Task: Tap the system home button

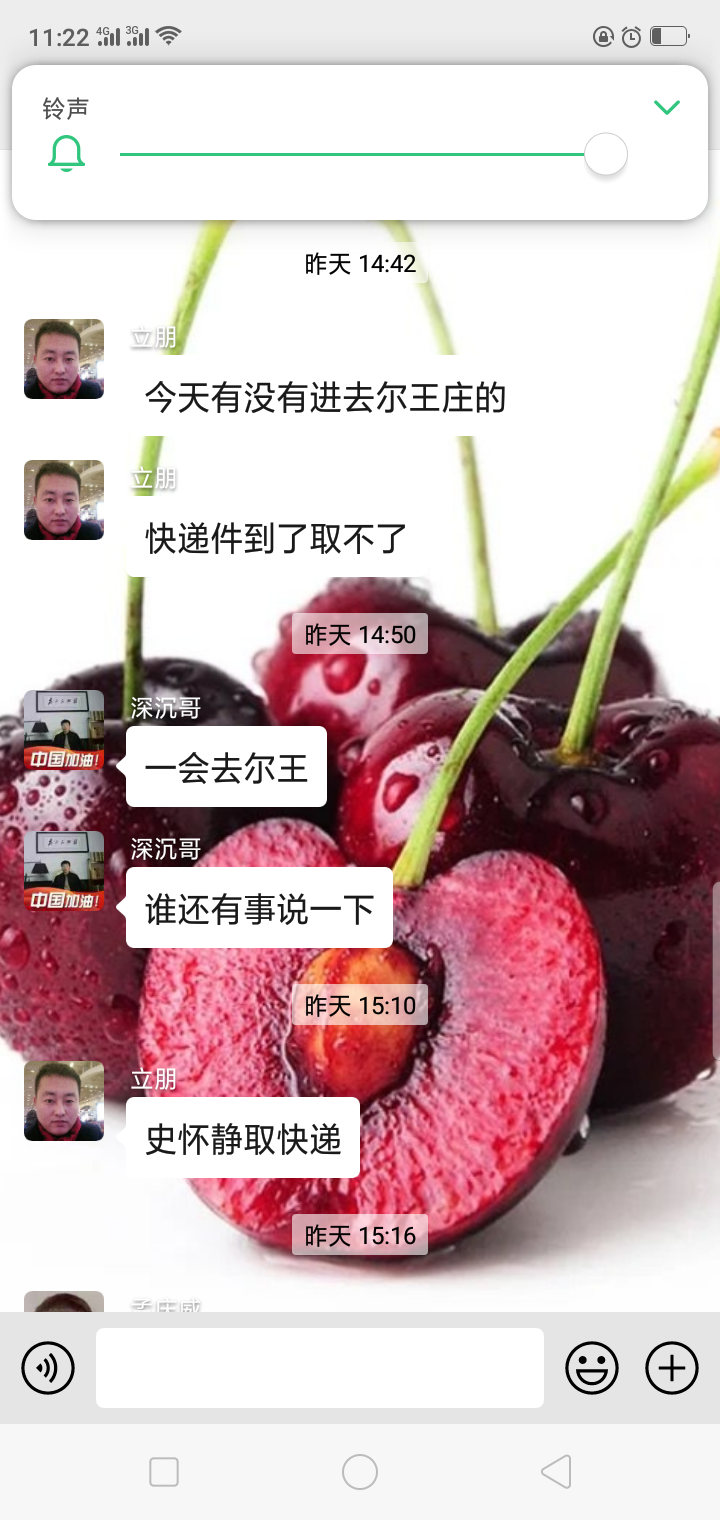Action: point(360,1471)
